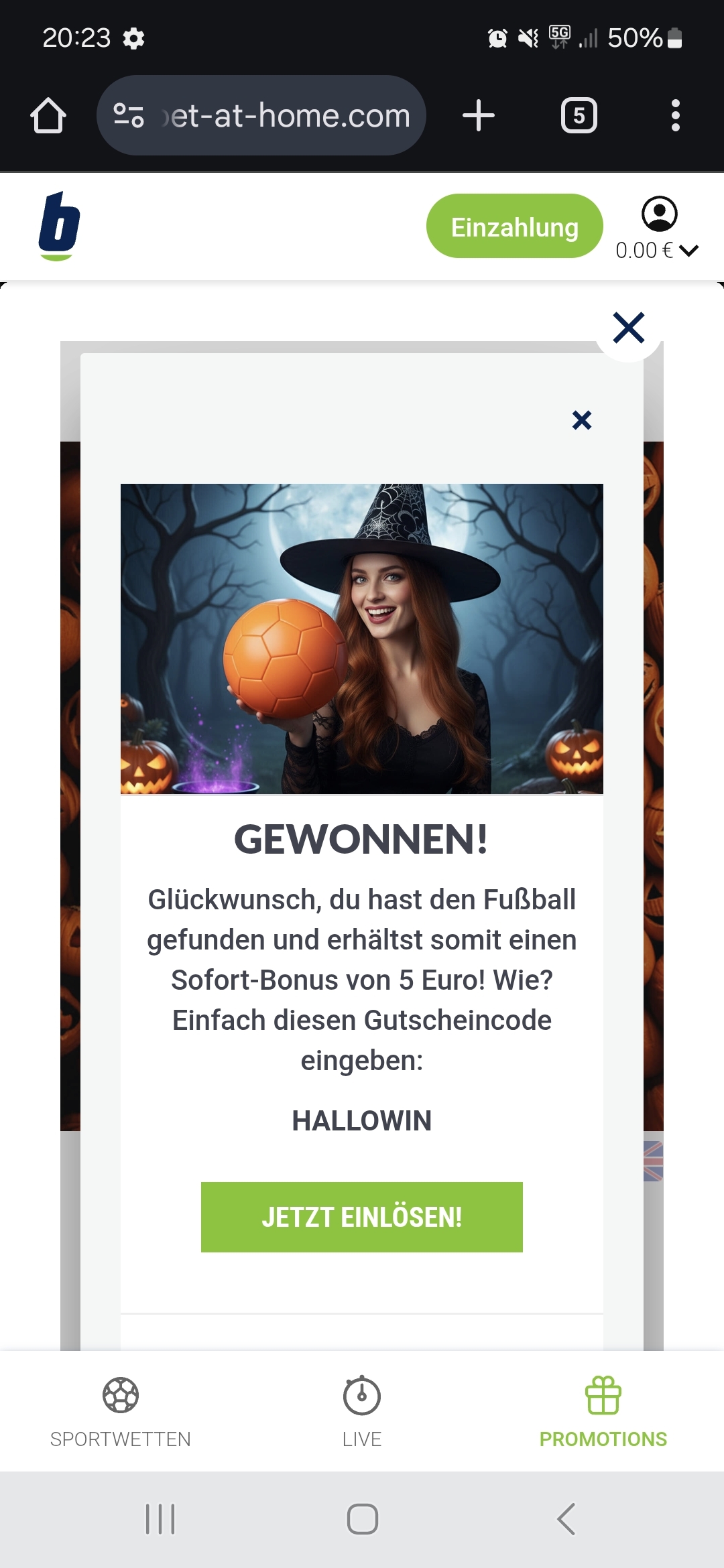The image size is (724, 1568).
Task: Close the inner GEWONNEN popup
Action: click(582, 420)
